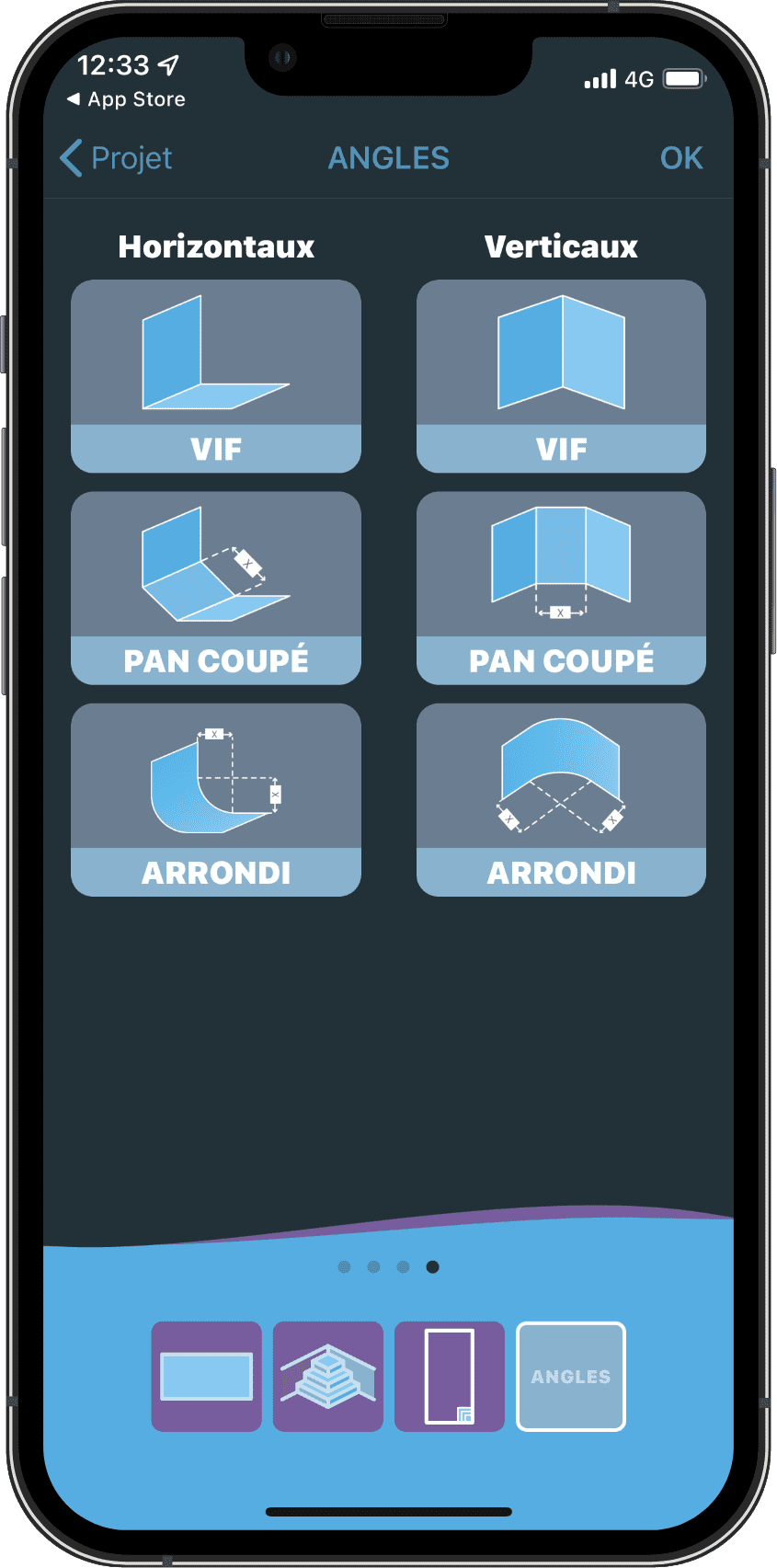Return to App Store
This screenshot has width=777, height=1568.
tap(127, 99)
